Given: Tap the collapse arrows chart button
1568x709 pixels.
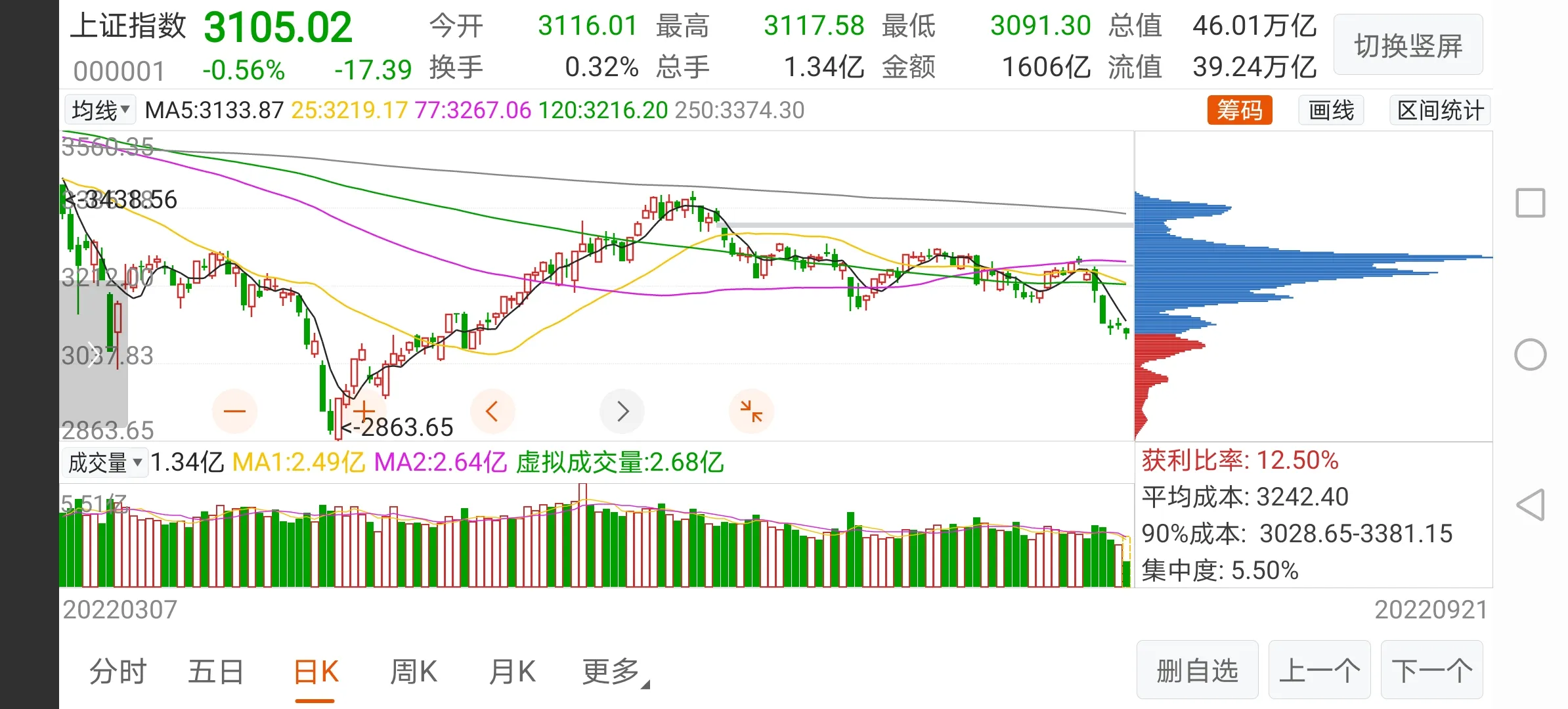Looking at the screenshot, I should 751,412.
